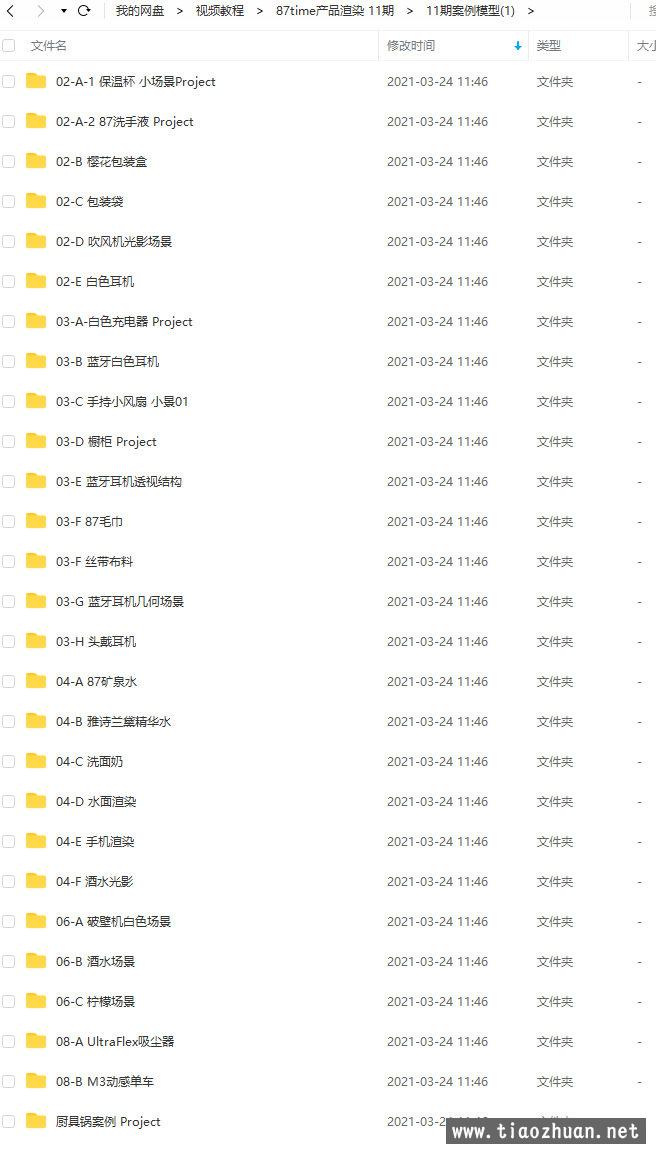
Task: Go back with the left arrow
Action: point(10,11)
